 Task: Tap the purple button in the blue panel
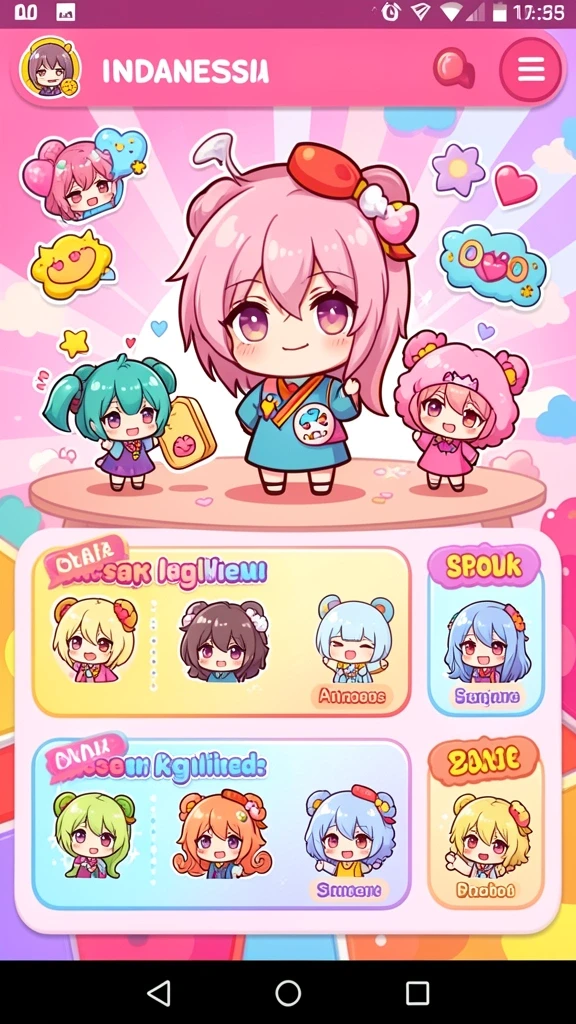348,889
